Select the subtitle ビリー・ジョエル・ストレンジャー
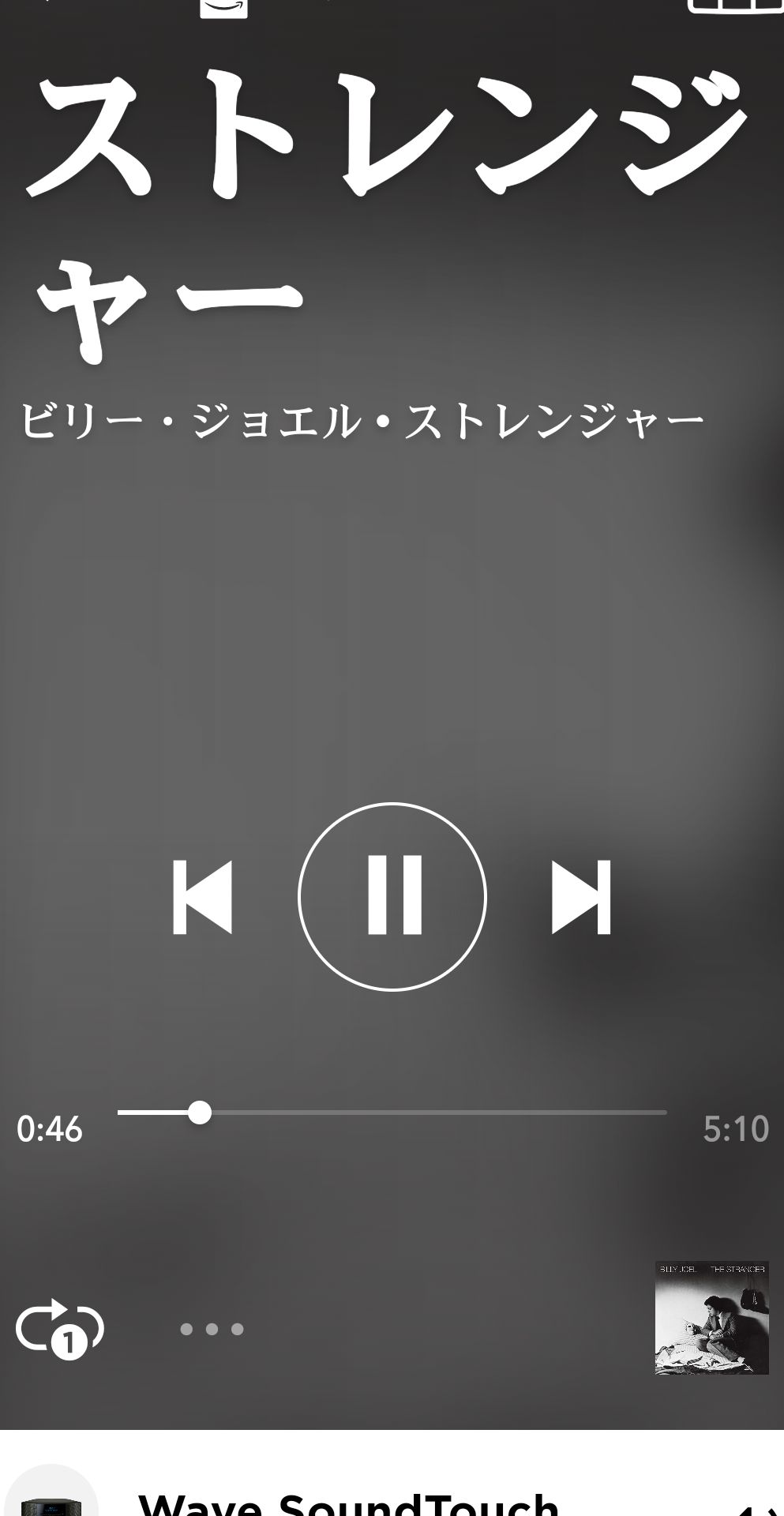This screenshot has height=1516, width=784. pyautogui.click(x=363, y=421)
